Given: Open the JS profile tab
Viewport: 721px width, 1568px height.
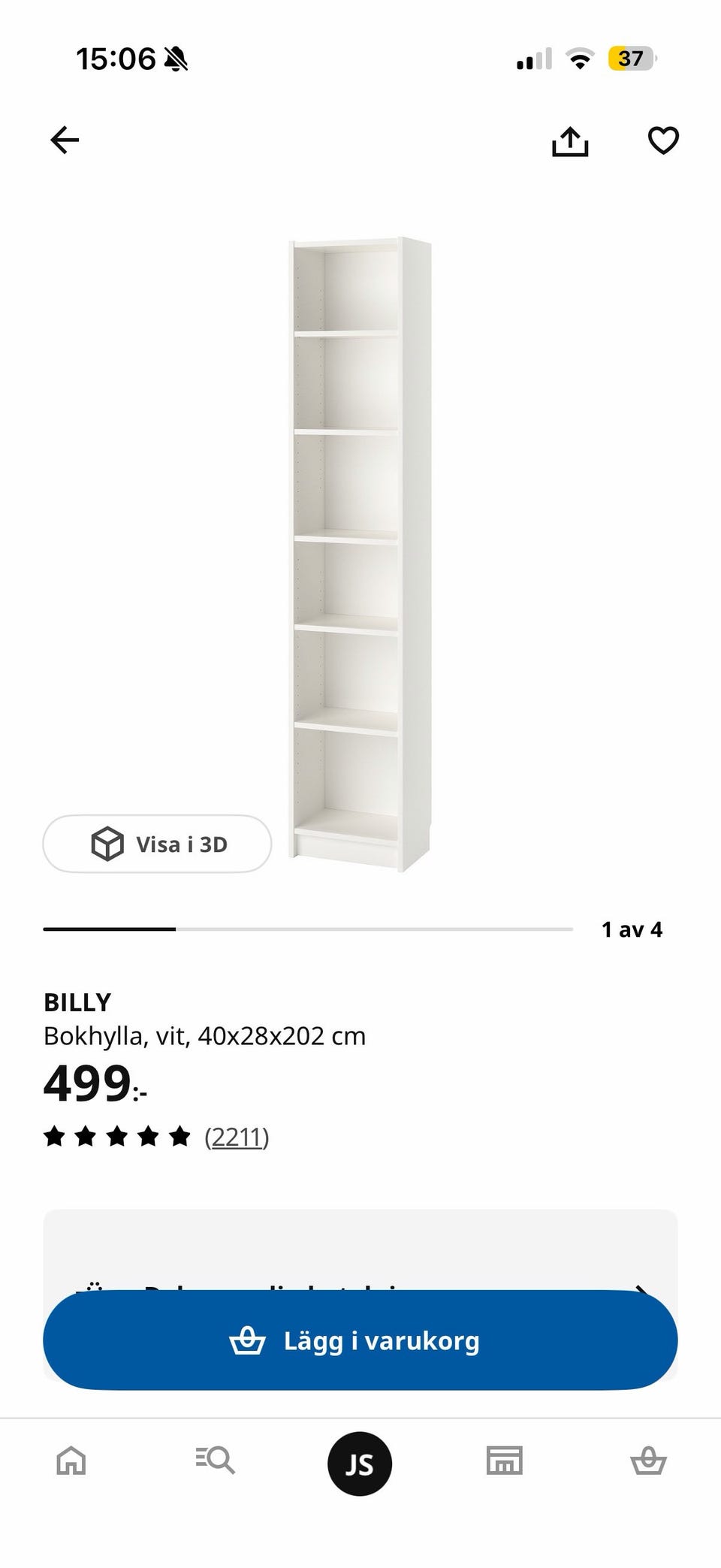Looking at the screenshot, I should click(360, 1464).
